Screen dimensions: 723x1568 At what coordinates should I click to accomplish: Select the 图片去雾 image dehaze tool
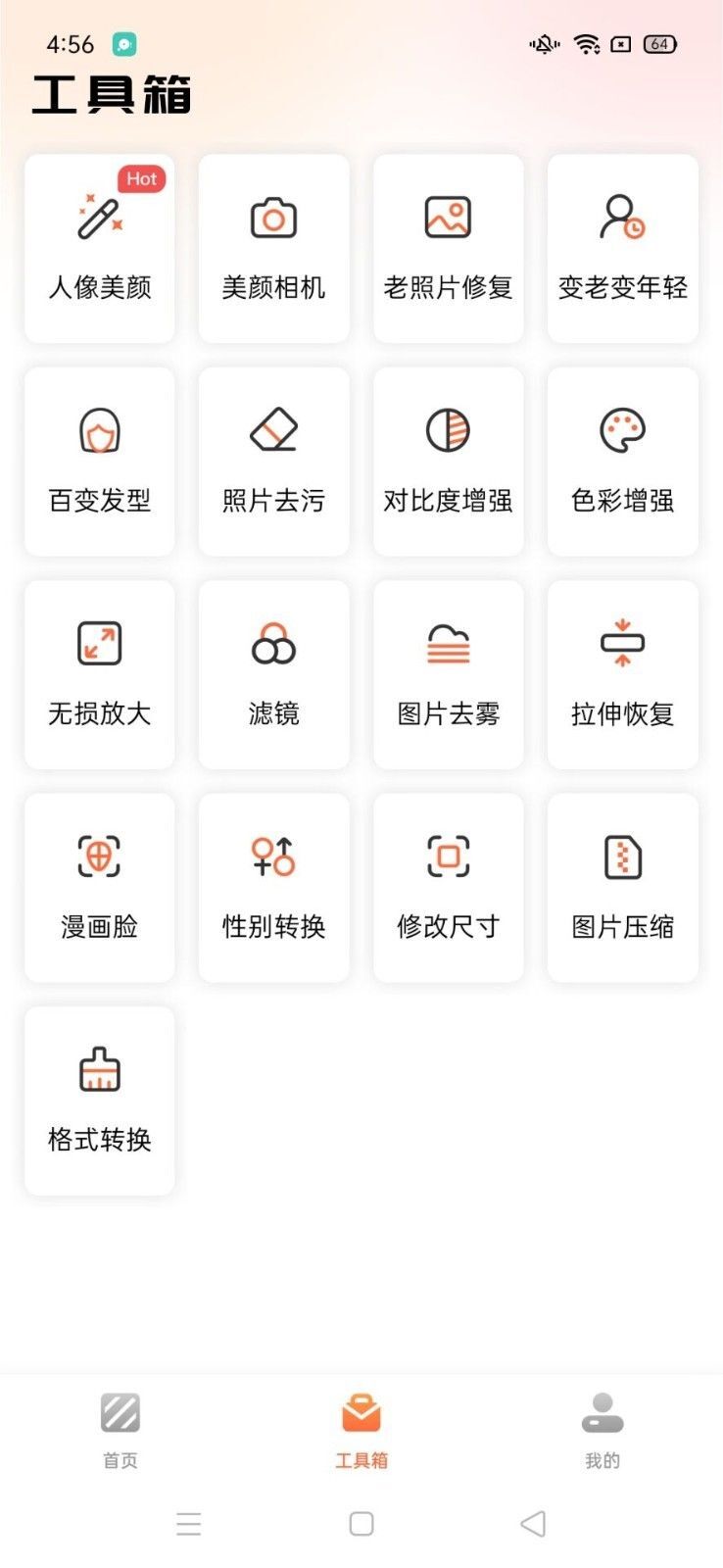[x=448, y=673]
